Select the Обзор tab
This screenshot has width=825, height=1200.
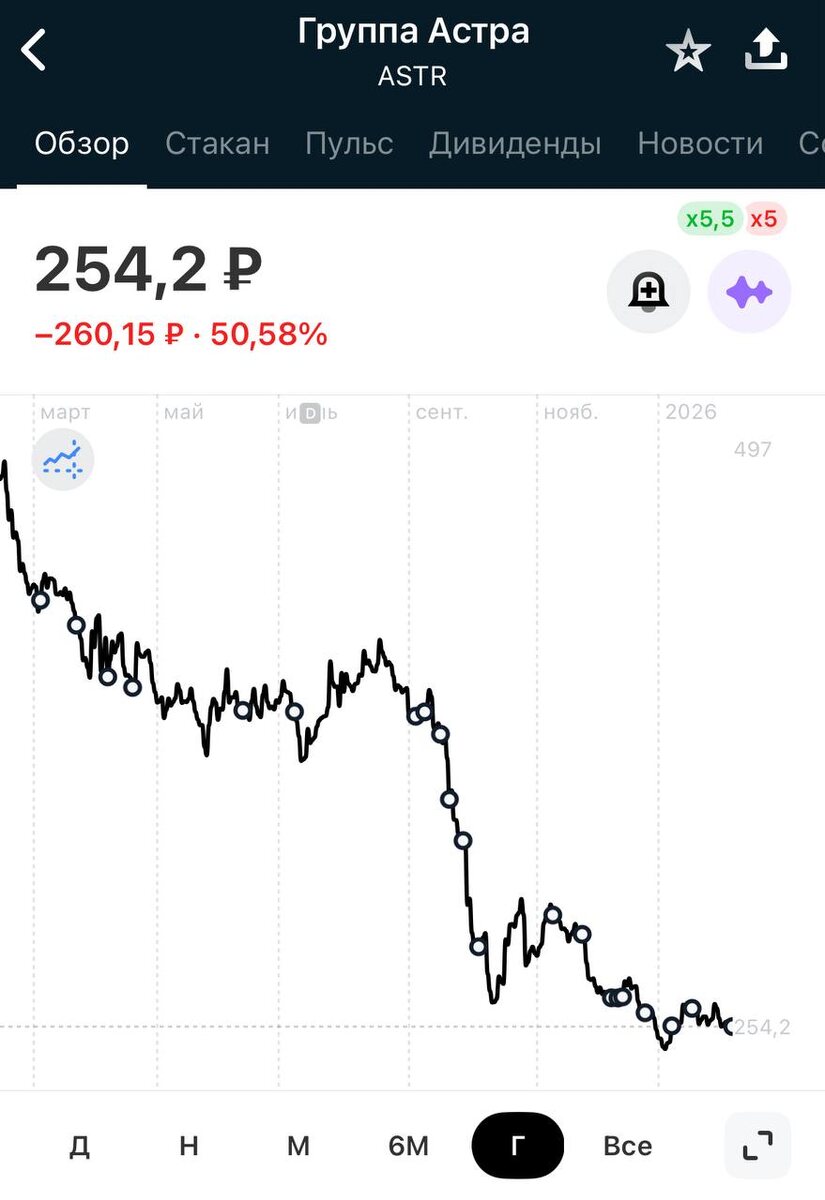82,144
